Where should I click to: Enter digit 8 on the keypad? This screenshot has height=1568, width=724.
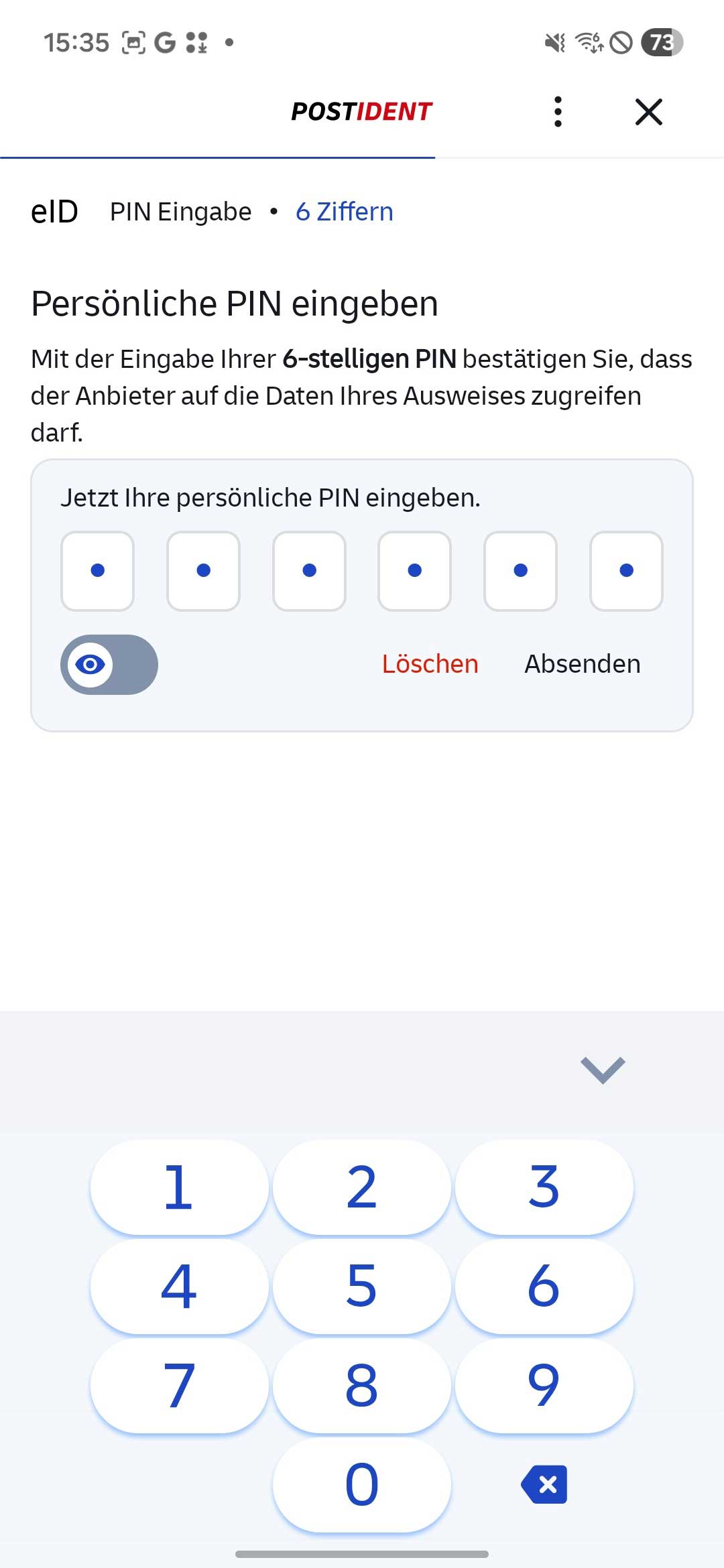click(x=361, y=1385)
